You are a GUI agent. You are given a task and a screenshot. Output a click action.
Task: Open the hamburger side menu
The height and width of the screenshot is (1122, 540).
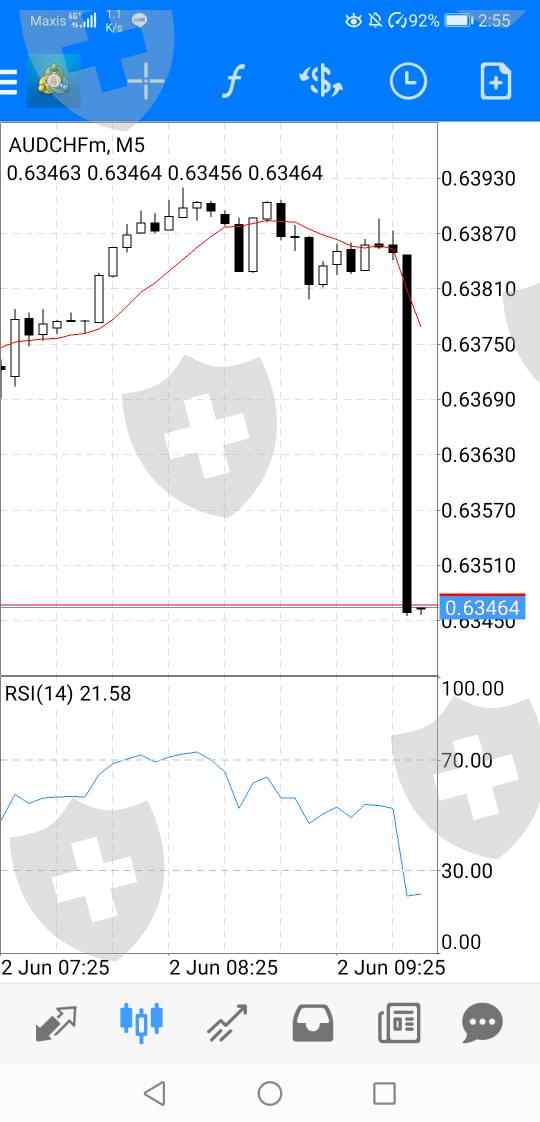click(x=8, y=82)
